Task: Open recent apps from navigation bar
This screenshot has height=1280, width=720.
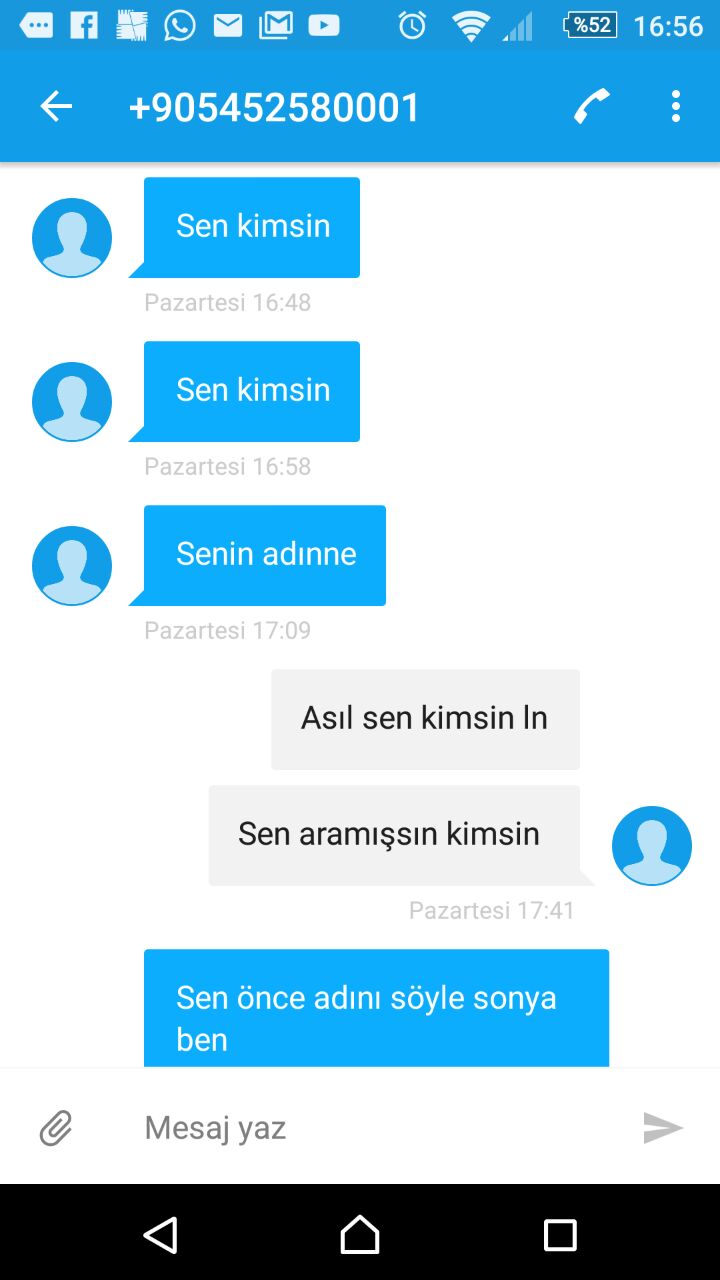Action: (x=560, y=1235)
